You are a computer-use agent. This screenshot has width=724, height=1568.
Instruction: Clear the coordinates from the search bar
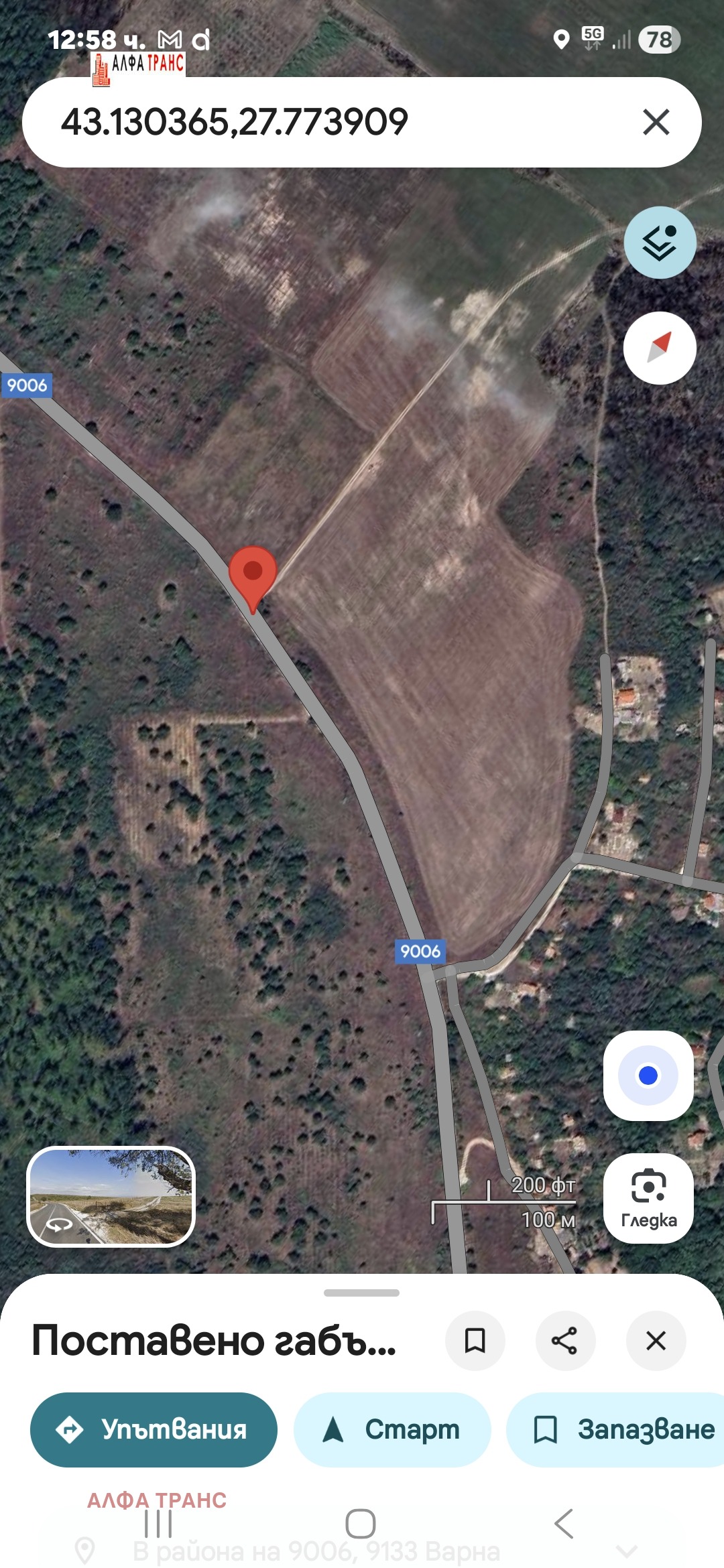[x=656, y=123]
